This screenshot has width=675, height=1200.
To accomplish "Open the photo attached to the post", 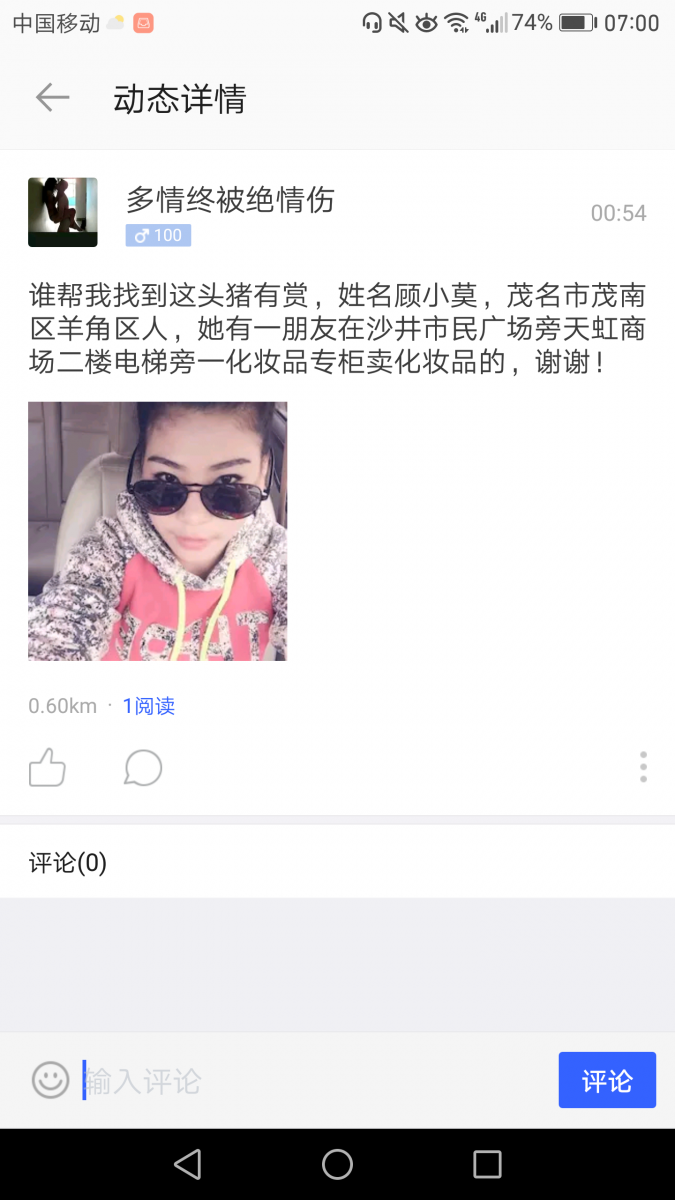I will coord(157,531).
